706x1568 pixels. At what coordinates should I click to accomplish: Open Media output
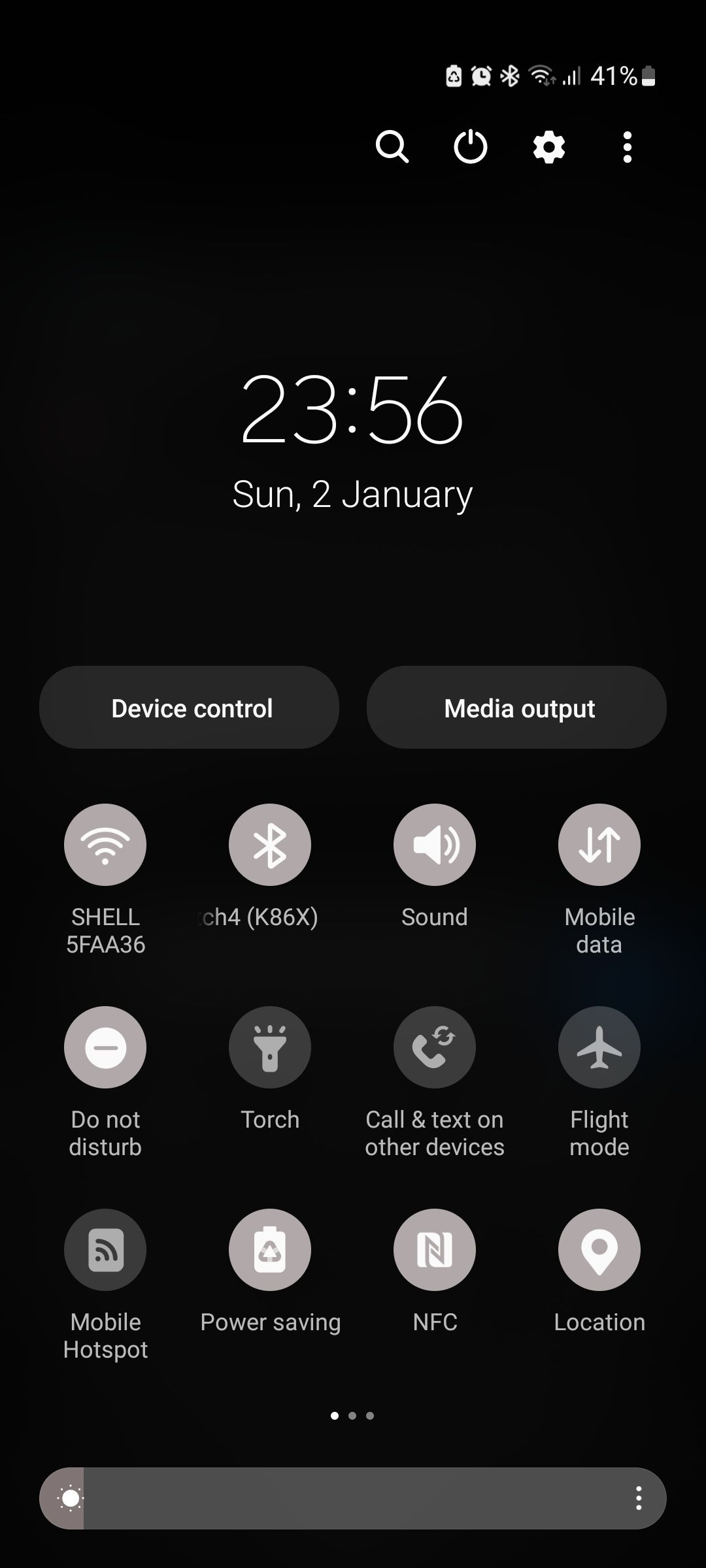pyautogui.click(x=516, y=707)
